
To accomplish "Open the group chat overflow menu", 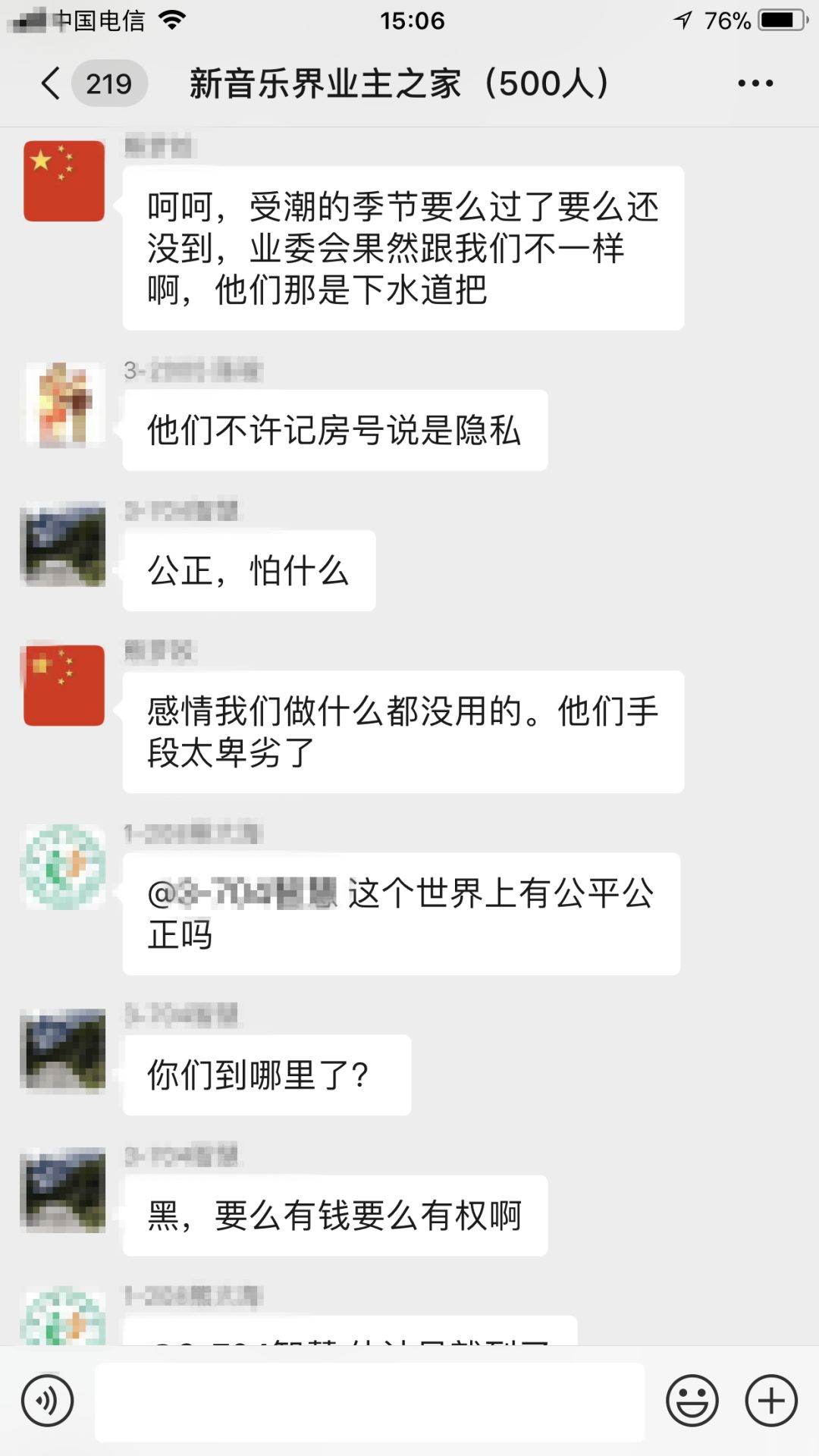I will point(755,83).
